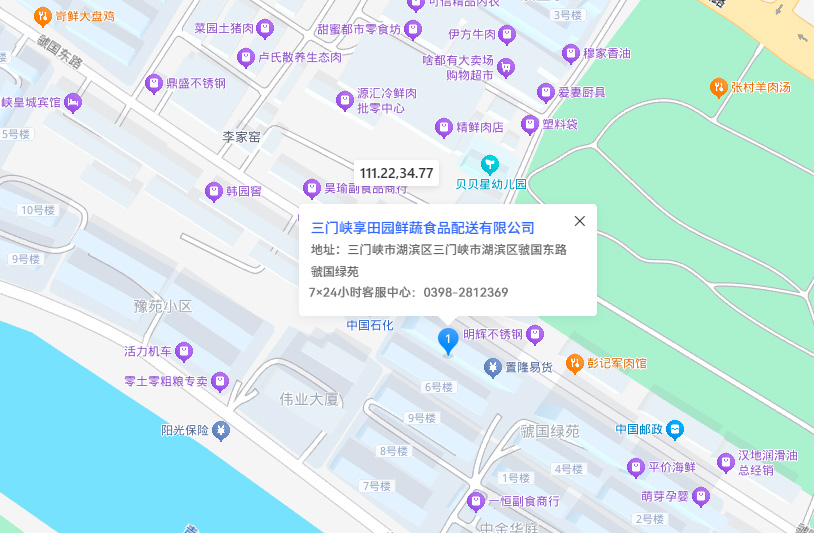Viewport: 814px width, 533px height.
Task: Tap the blue location marker numbered 1
Action: pos(449,340)
